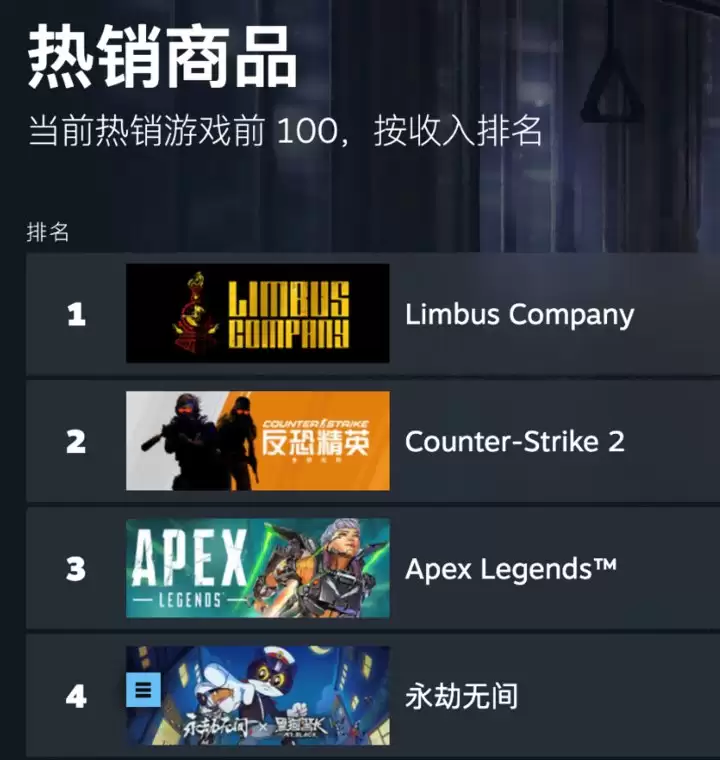Open the Counter-Strike 2 row
The image size is (720, 760).
tap(514, 442)
